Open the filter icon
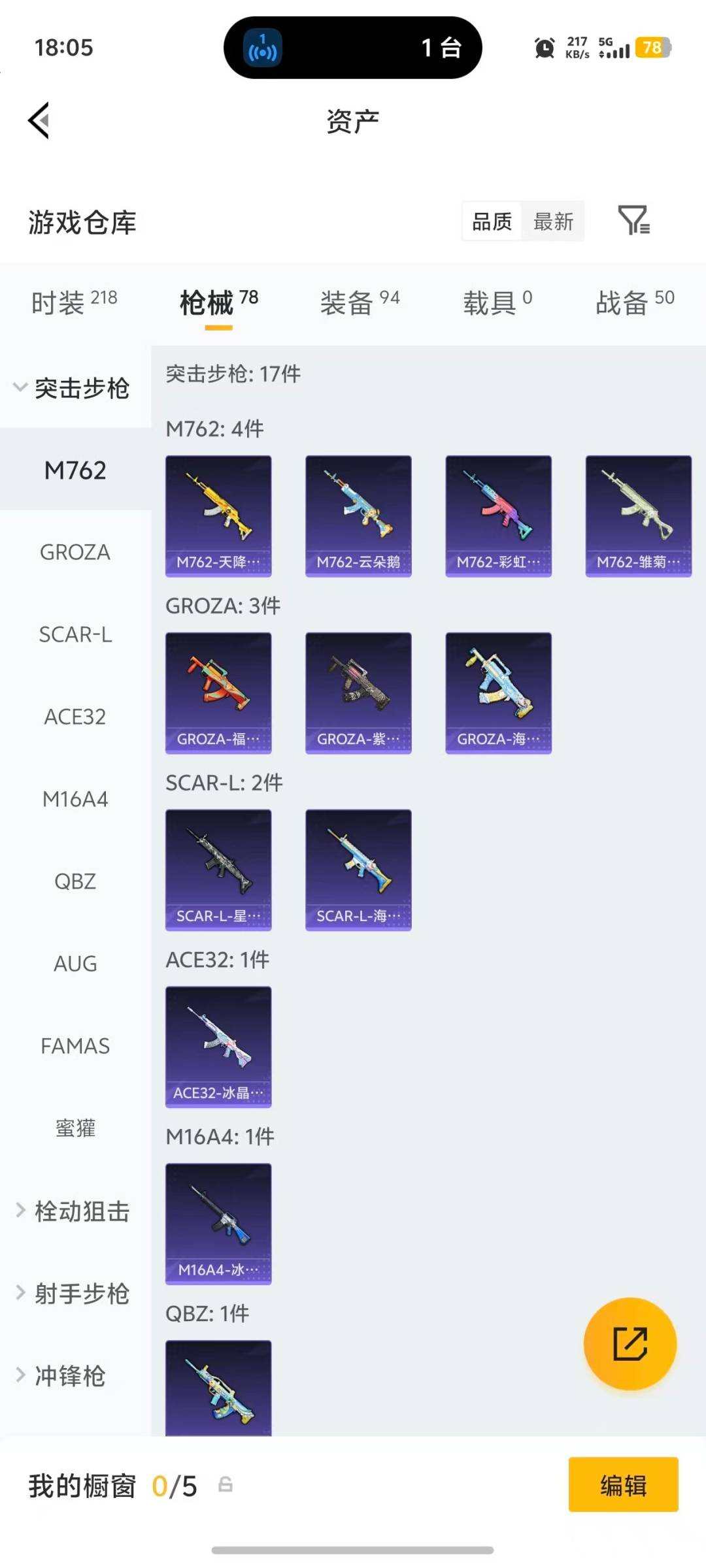Image resolution: width=706 pixels, height=1568 pixels. (x=633, y=220)
